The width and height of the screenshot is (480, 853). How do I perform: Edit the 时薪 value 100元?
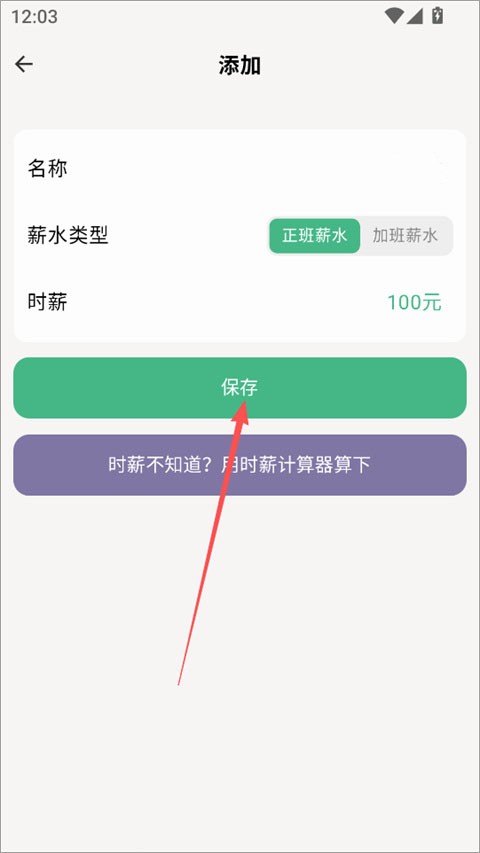coord(414,302)
